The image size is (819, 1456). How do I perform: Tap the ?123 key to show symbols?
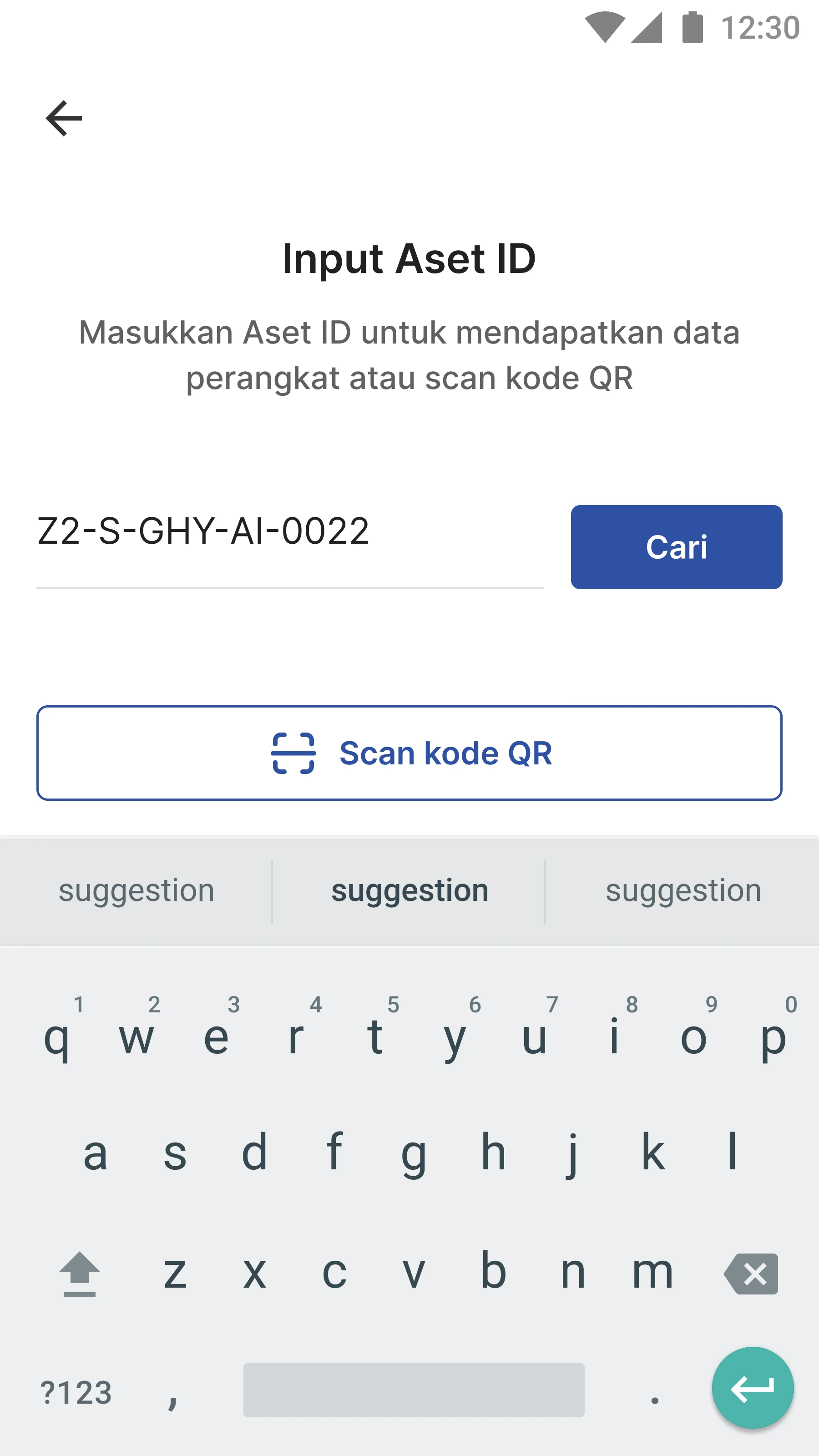pyautogui.click(x=77, y=1392)
